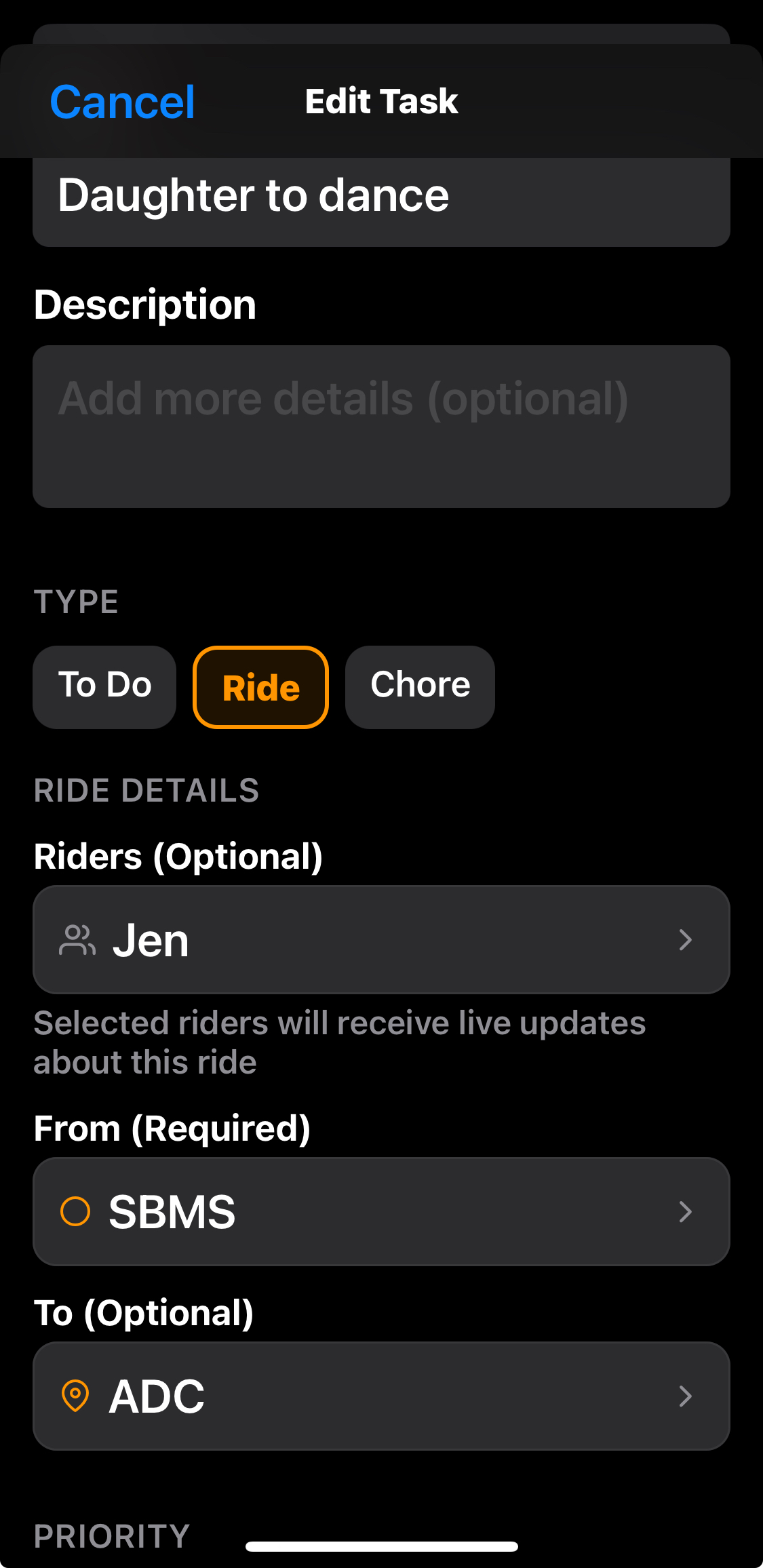Click the Riders (Optional) label
The width and height of the screenshot is (763, 1568).
click(x=178, y=855)
